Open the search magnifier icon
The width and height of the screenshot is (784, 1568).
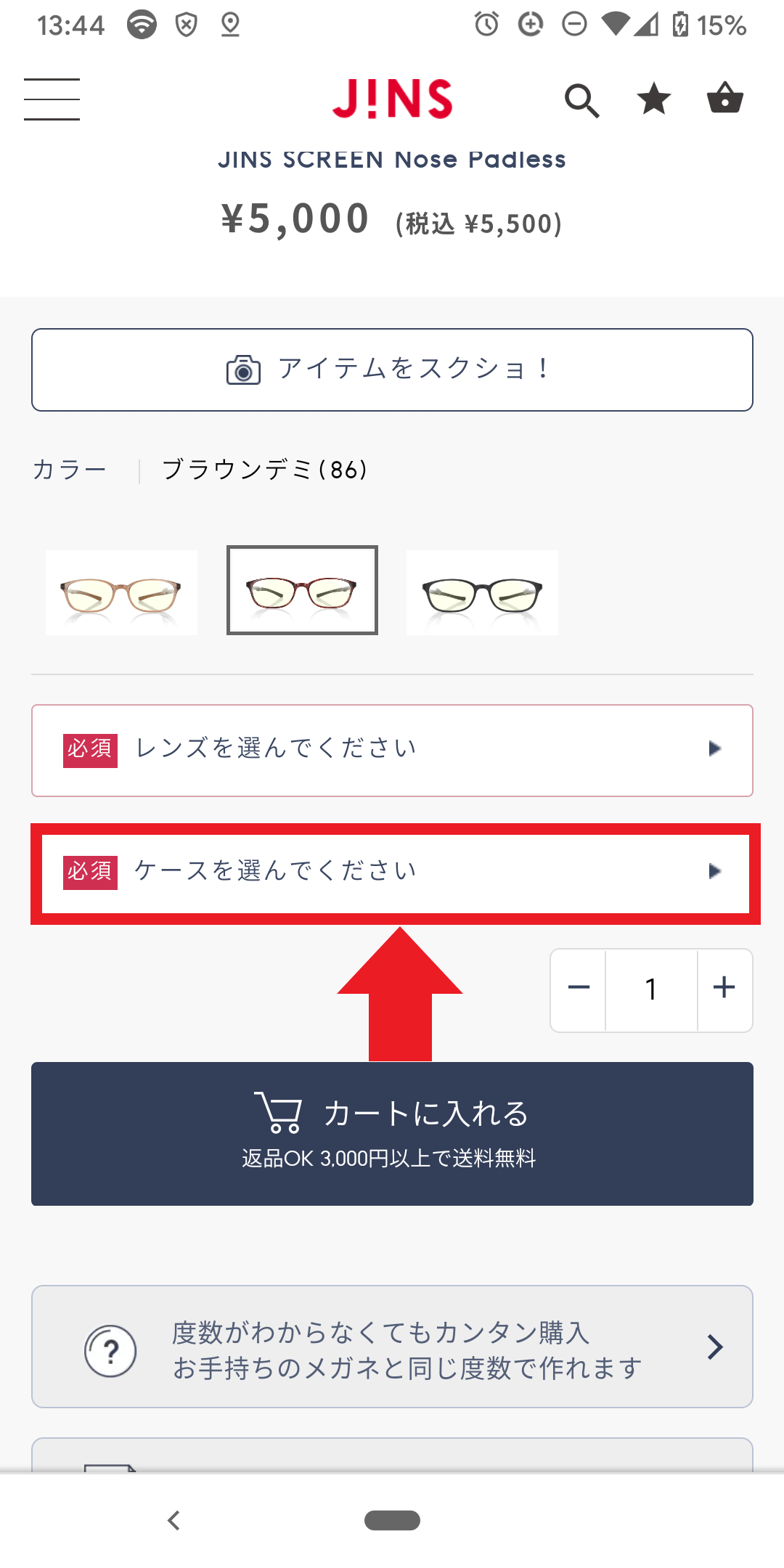coord(581,100)
